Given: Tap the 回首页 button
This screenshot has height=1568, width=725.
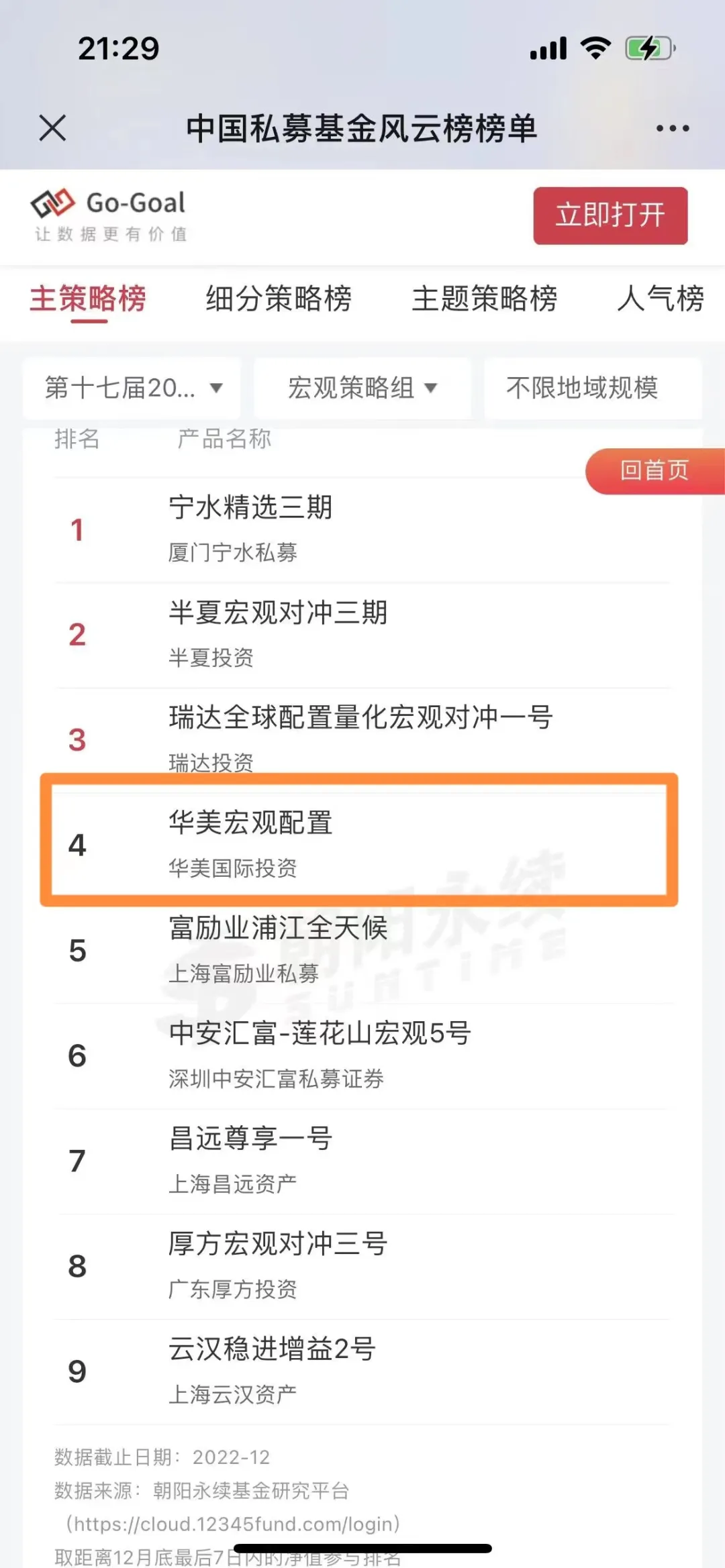Looking at the screenshot, I should (x=654, y=470).
